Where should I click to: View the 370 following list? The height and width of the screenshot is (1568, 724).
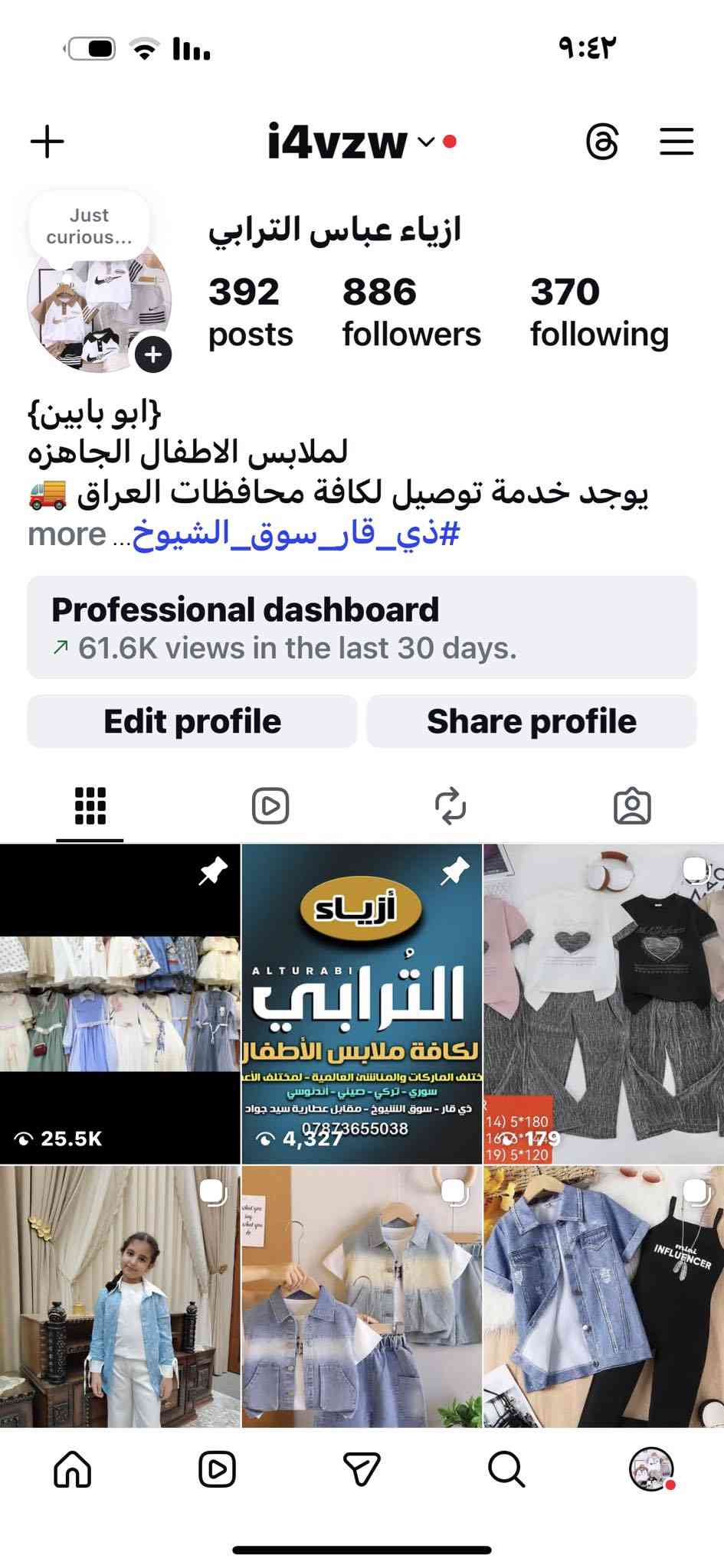click(598, 312)
